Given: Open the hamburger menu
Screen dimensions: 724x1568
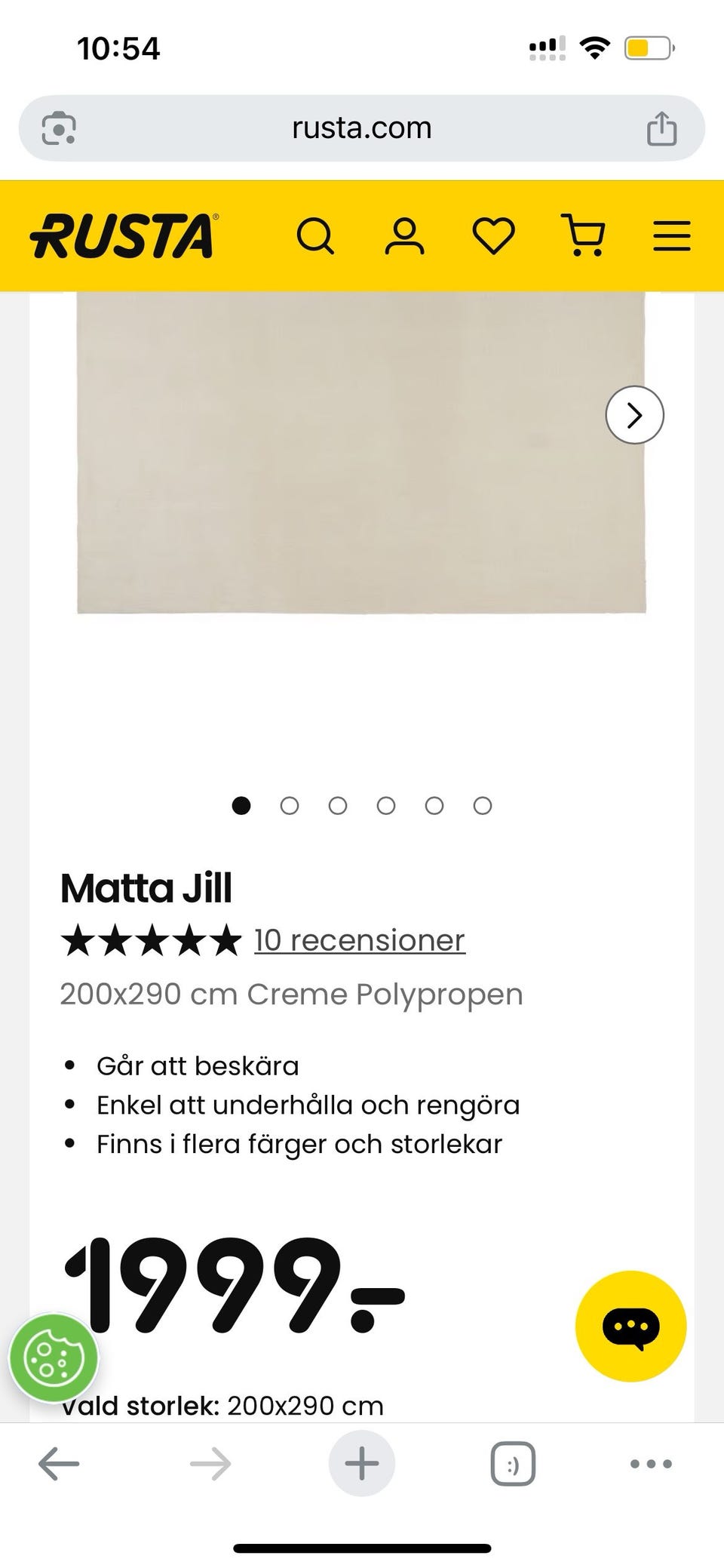Looking at the screenshot, I should click(x=670, y=235).
